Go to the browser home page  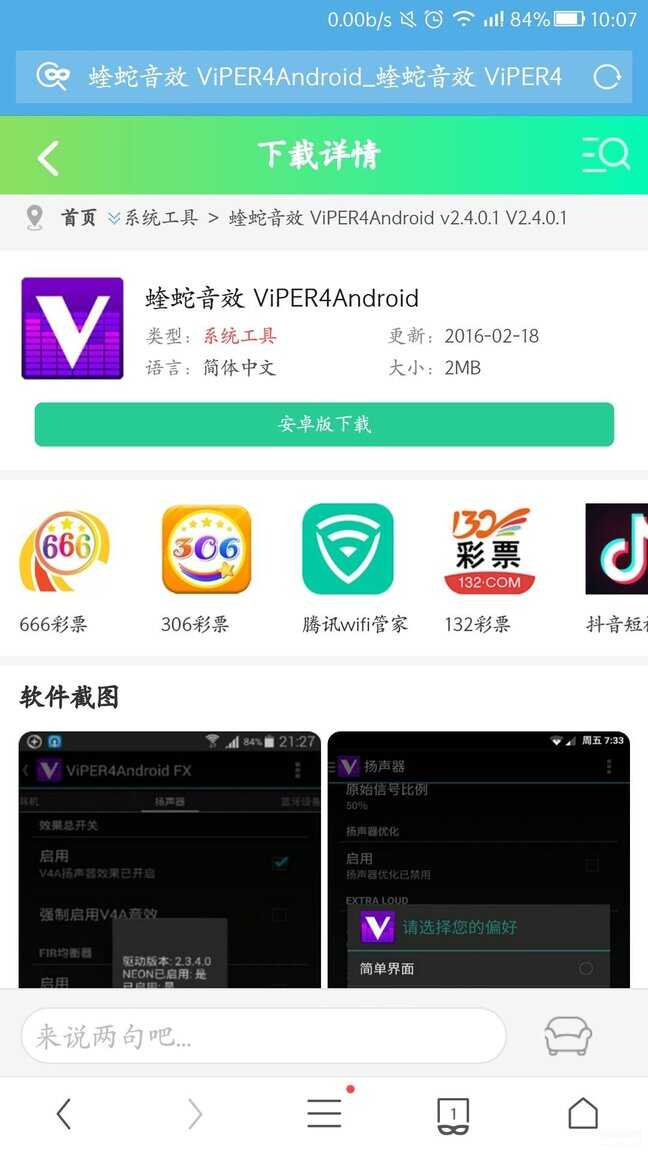[583, 1113]
